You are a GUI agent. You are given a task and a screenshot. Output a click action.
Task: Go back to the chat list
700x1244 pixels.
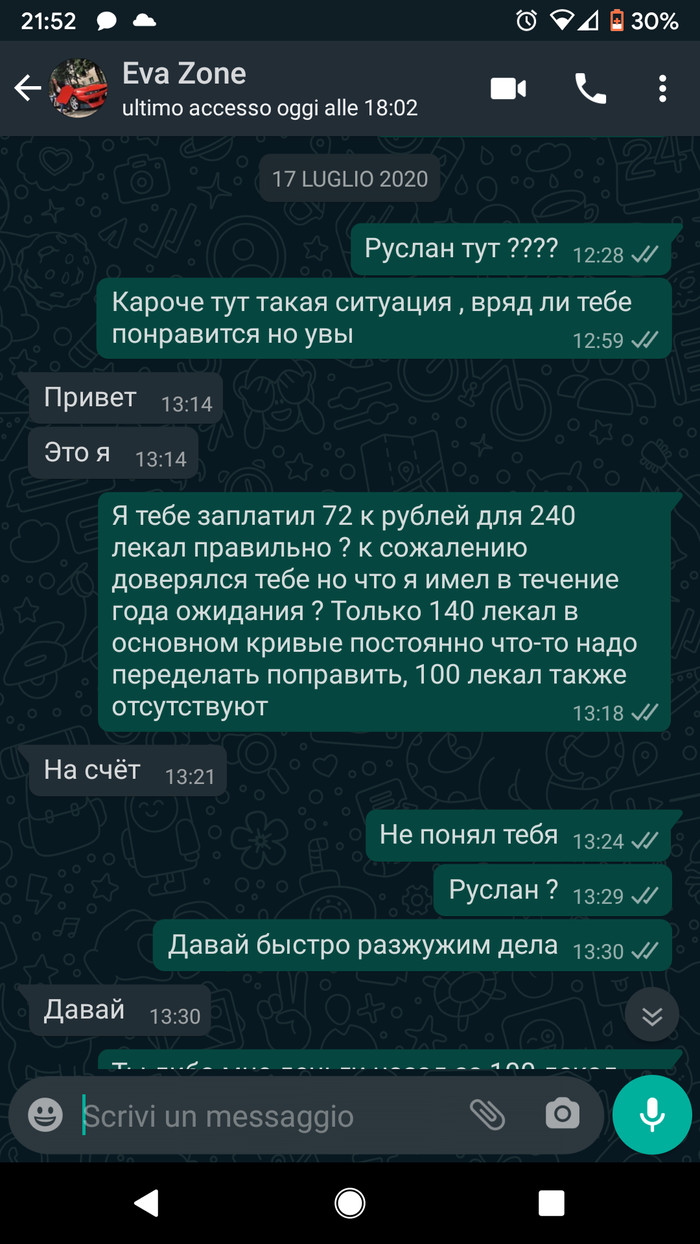[27, 89]
